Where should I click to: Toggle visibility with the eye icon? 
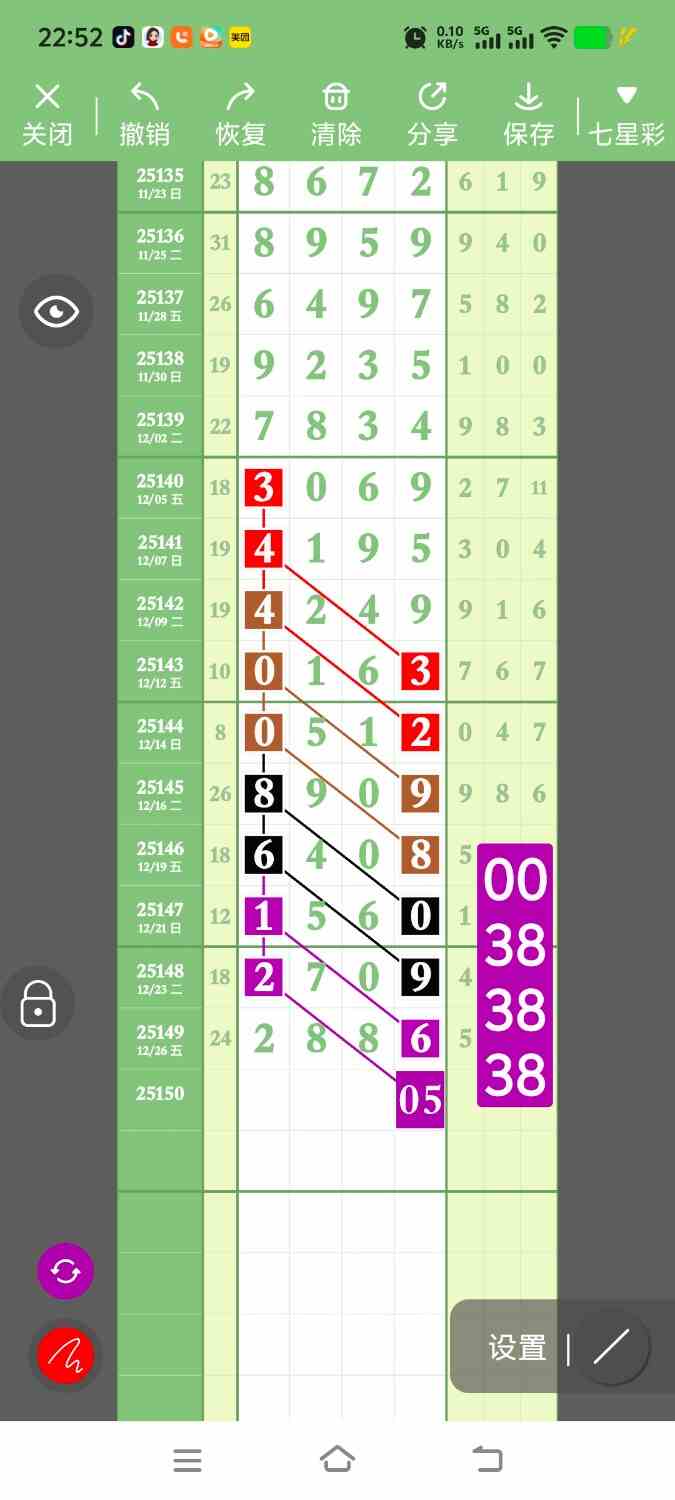tap(56, 311)
